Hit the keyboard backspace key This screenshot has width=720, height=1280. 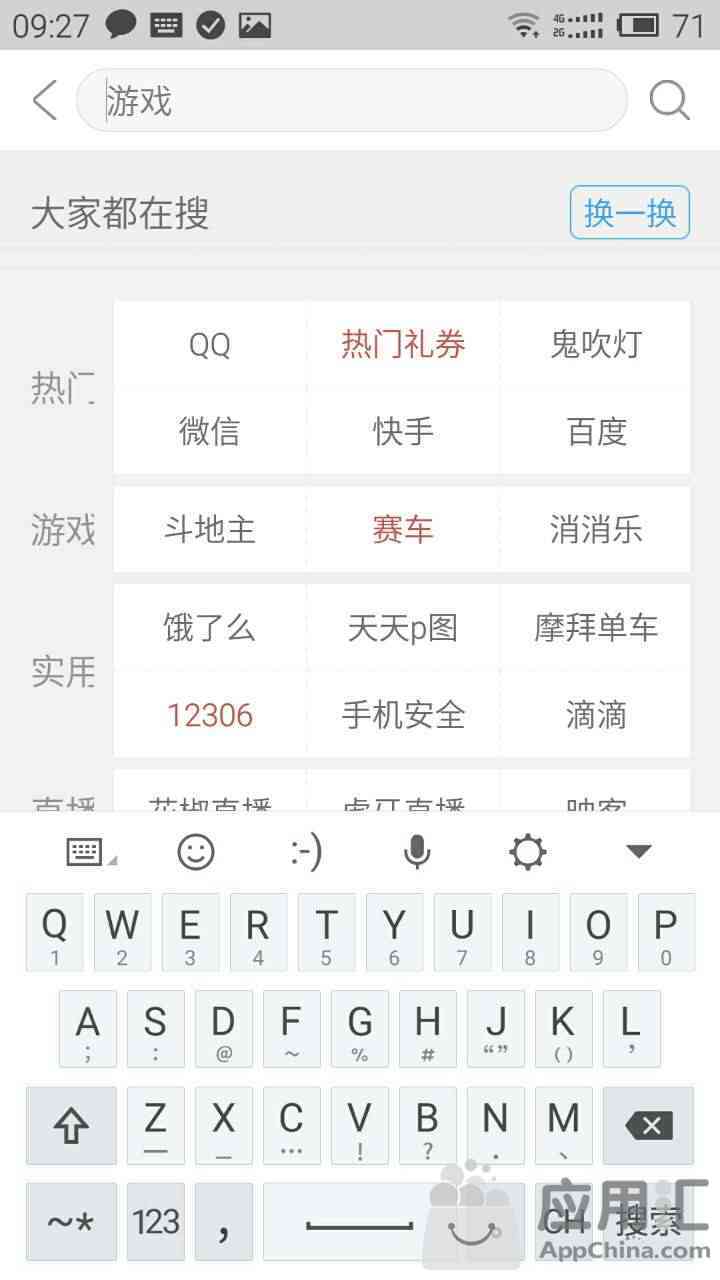click(649, 1126)
